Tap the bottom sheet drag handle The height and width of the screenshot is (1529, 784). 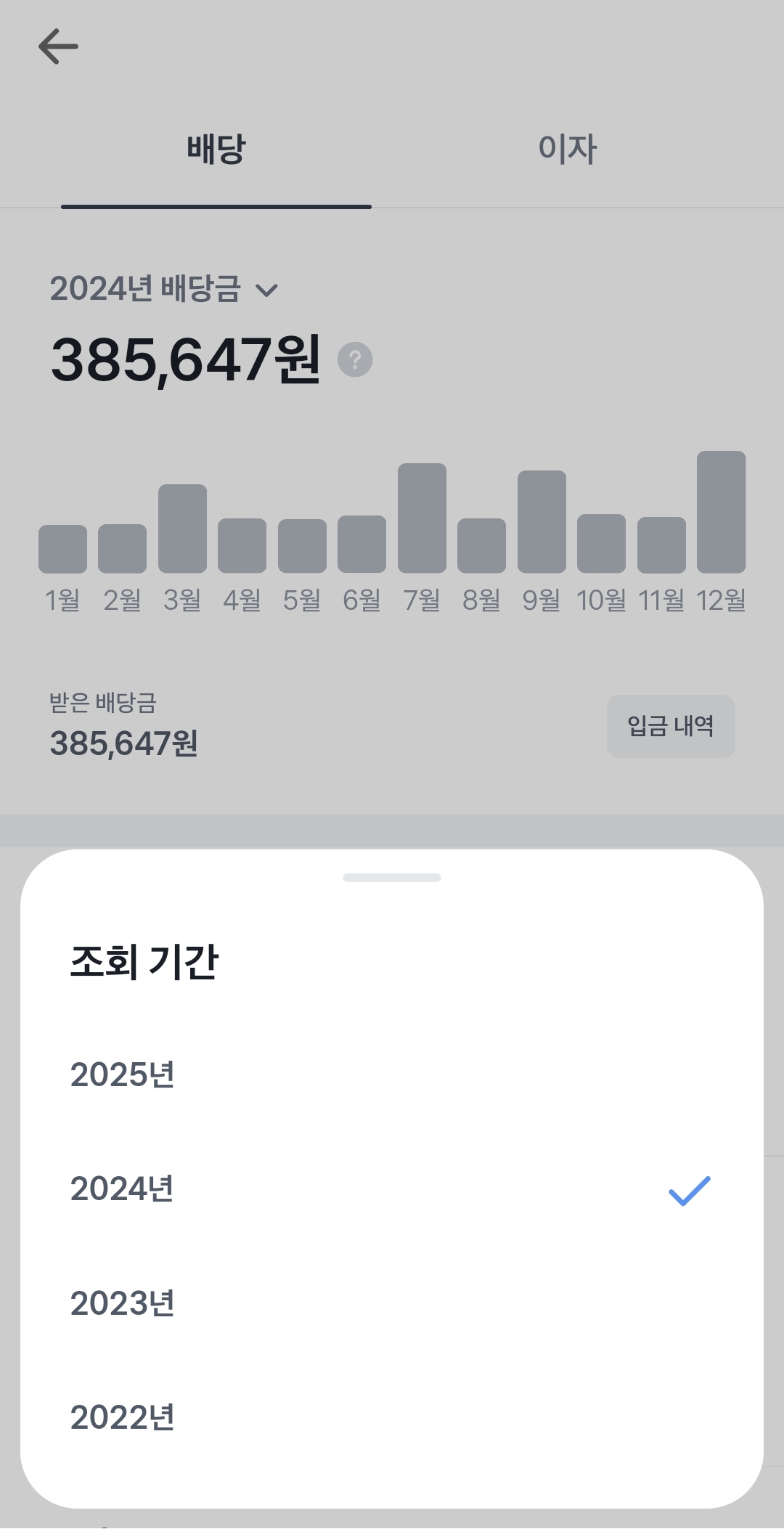tap(392, 877)
